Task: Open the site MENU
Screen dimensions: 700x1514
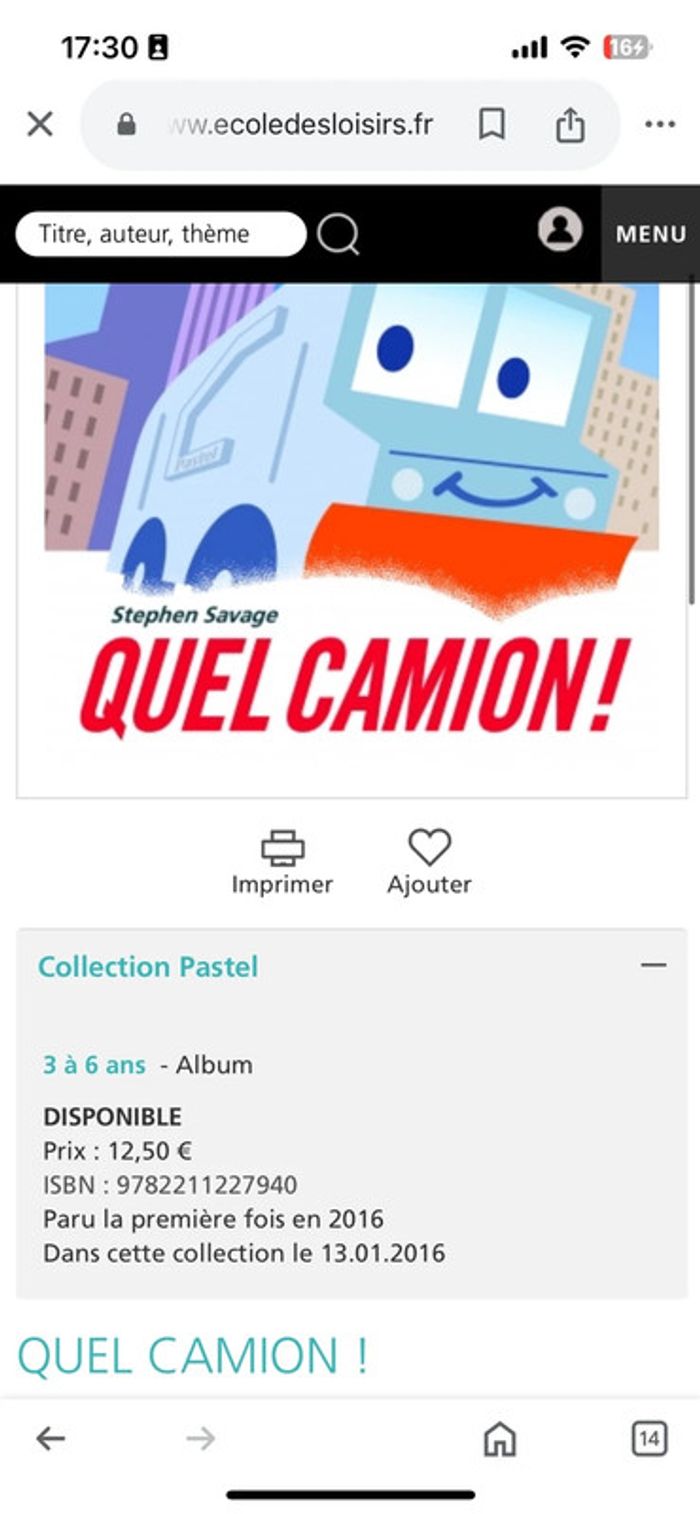Action: coord(651,234)
